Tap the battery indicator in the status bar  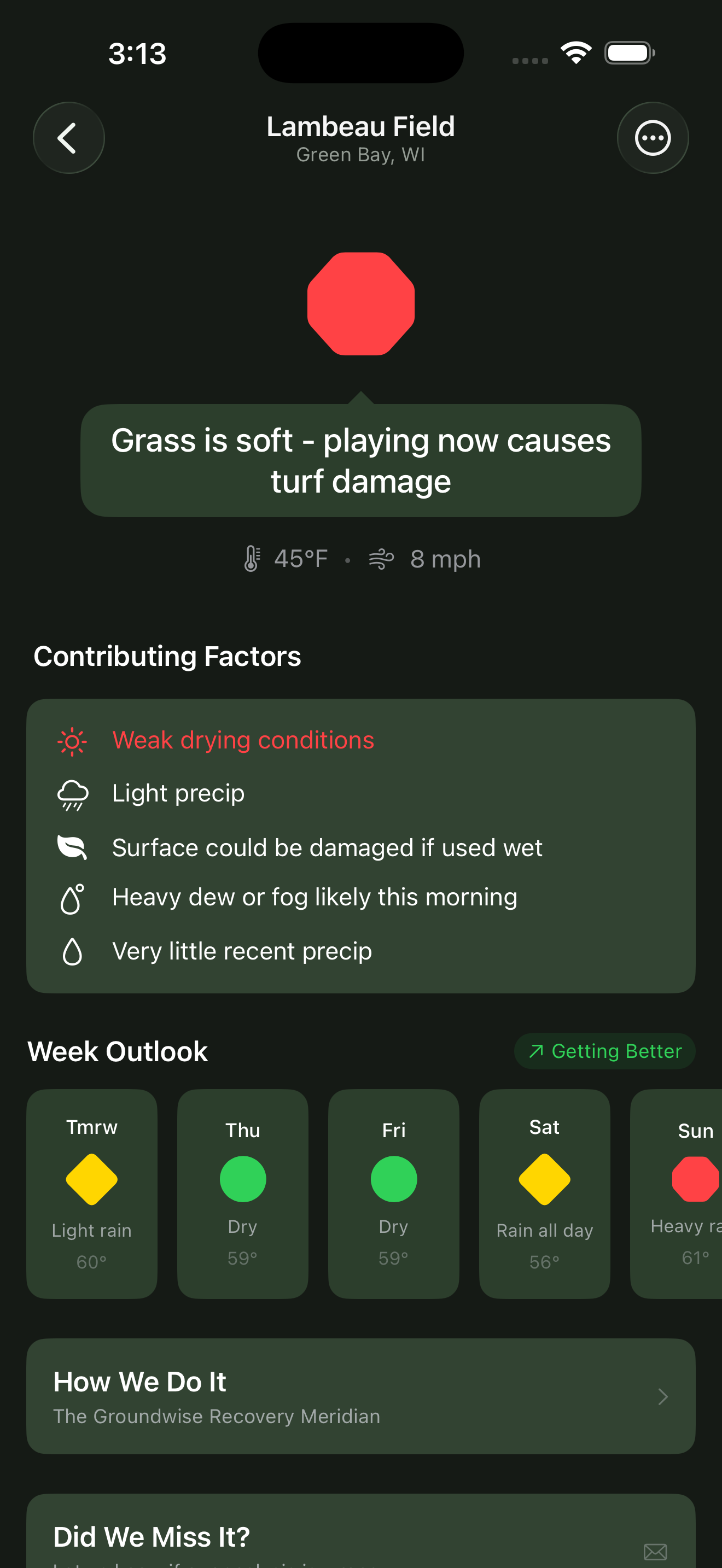630,52
